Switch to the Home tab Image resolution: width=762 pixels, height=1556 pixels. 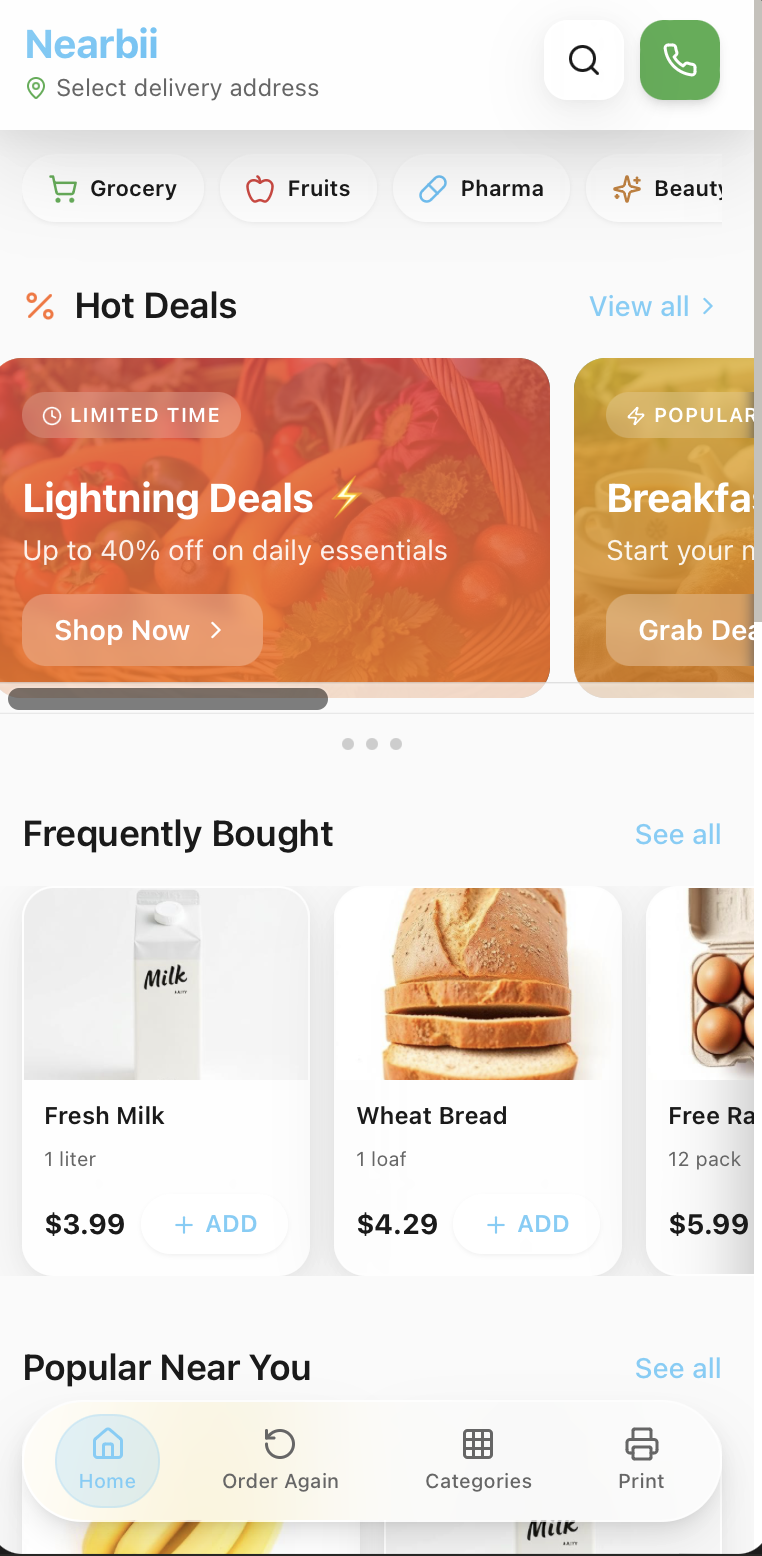click(x=107, y=1460)
